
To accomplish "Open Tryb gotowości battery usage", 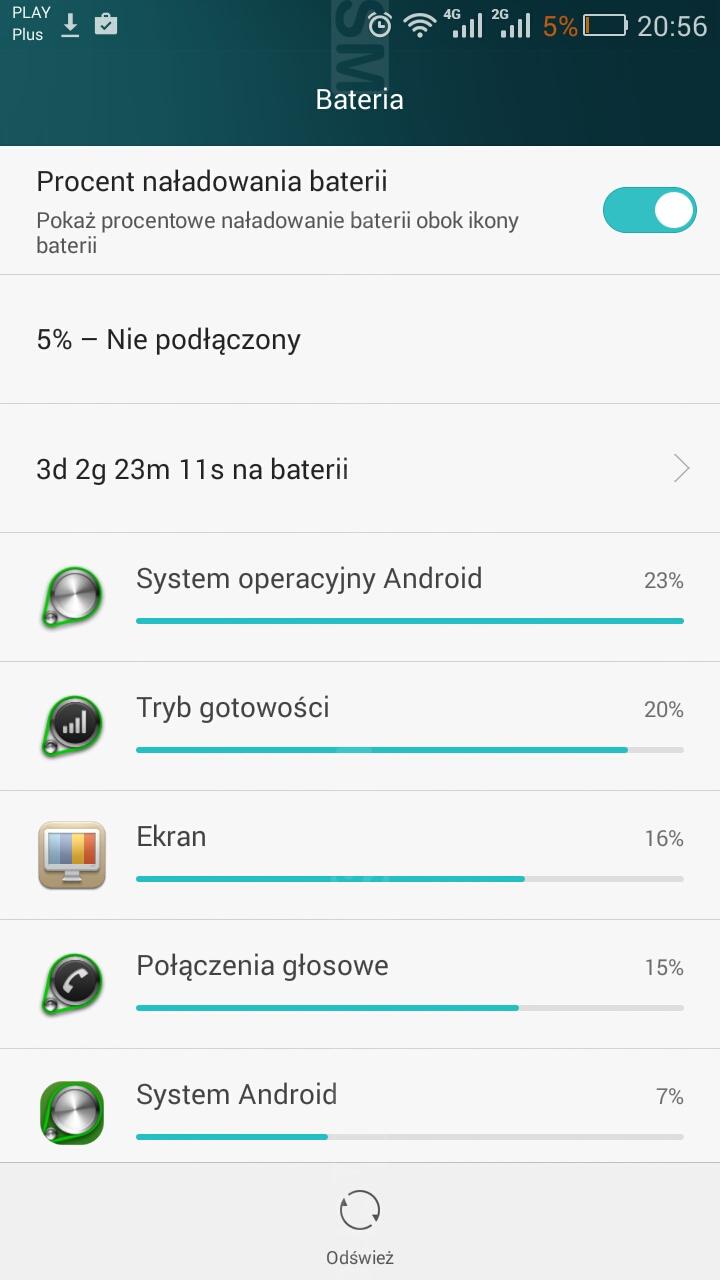I will [360, 726].
